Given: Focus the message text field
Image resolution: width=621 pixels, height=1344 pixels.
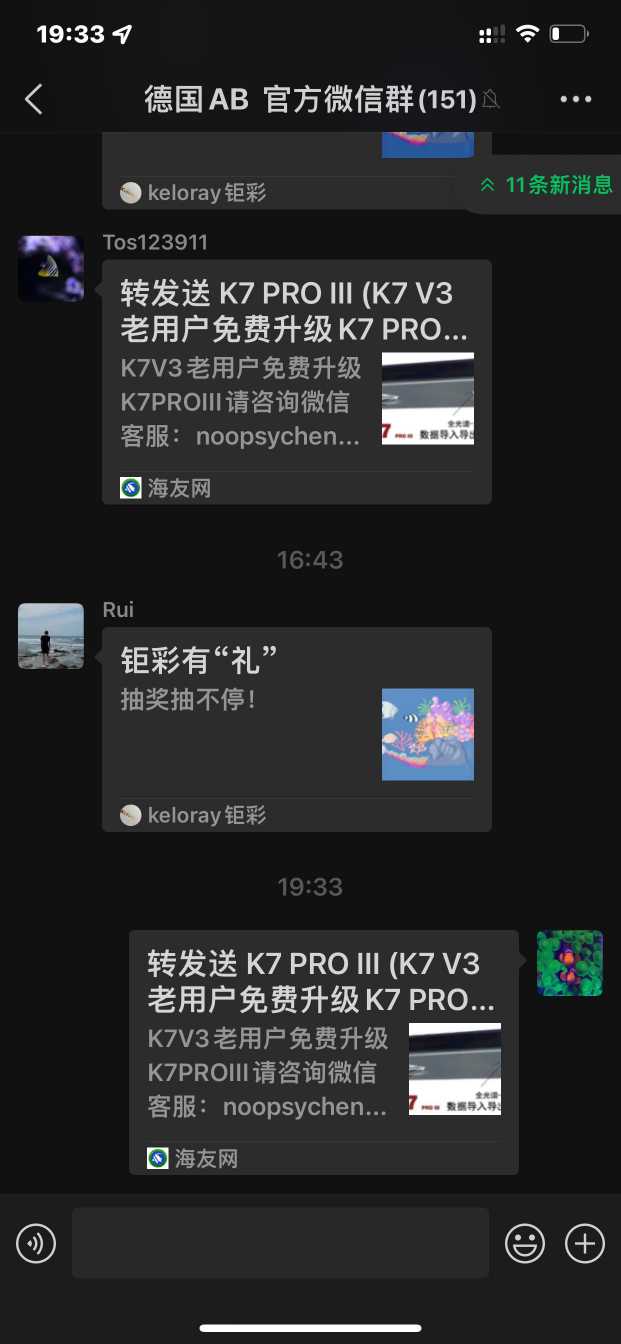Looking at the screenshot, I should click(280, 1243).
